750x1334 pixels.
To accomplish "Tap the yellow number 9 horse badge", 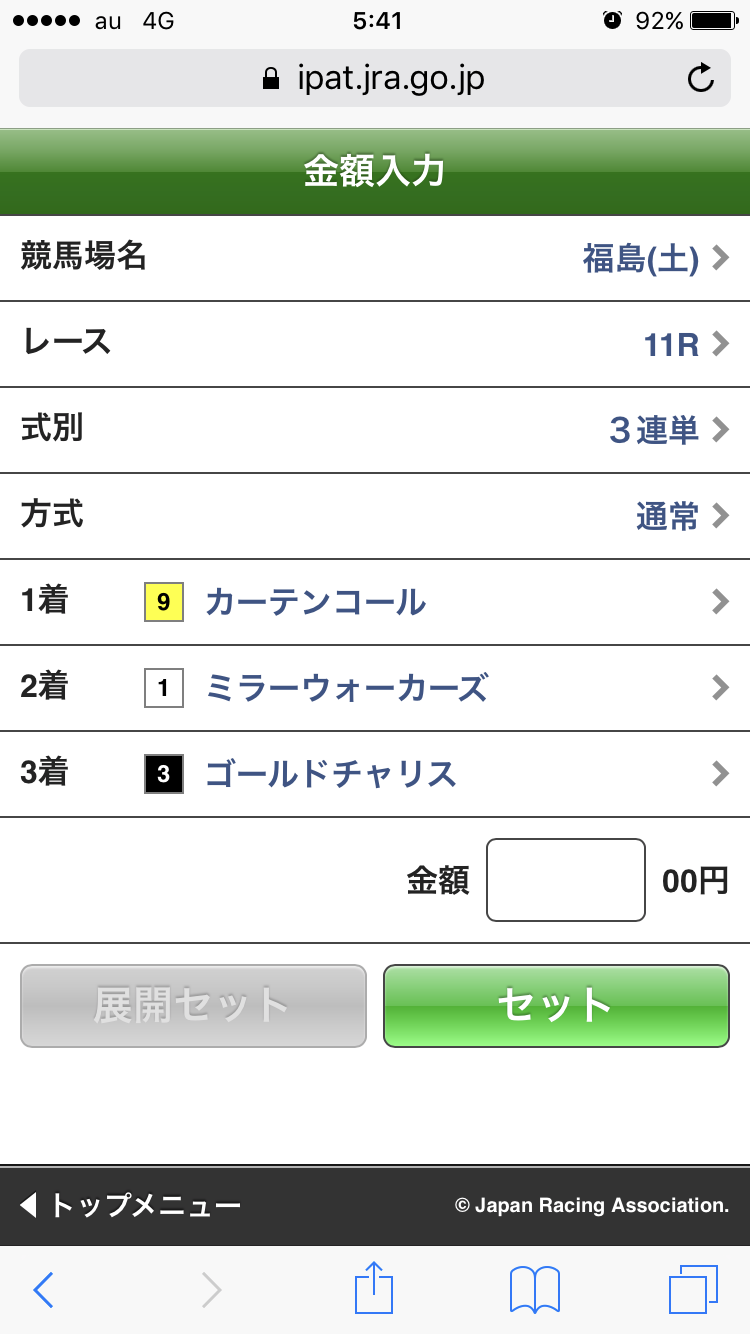I will pyautogui.click(x=163, y=602).
